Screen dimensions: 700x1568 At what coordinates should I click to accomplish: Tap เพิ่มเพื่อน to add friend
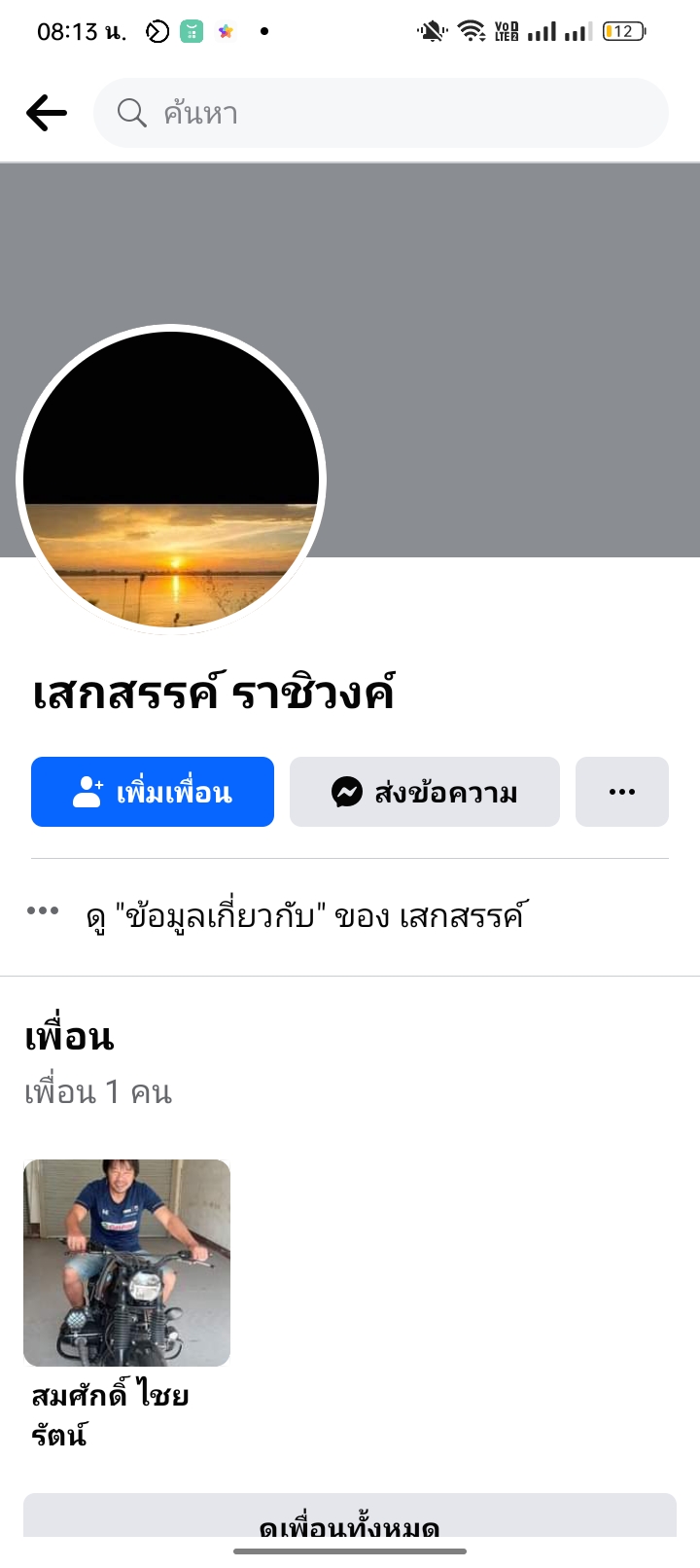(153, 792)
